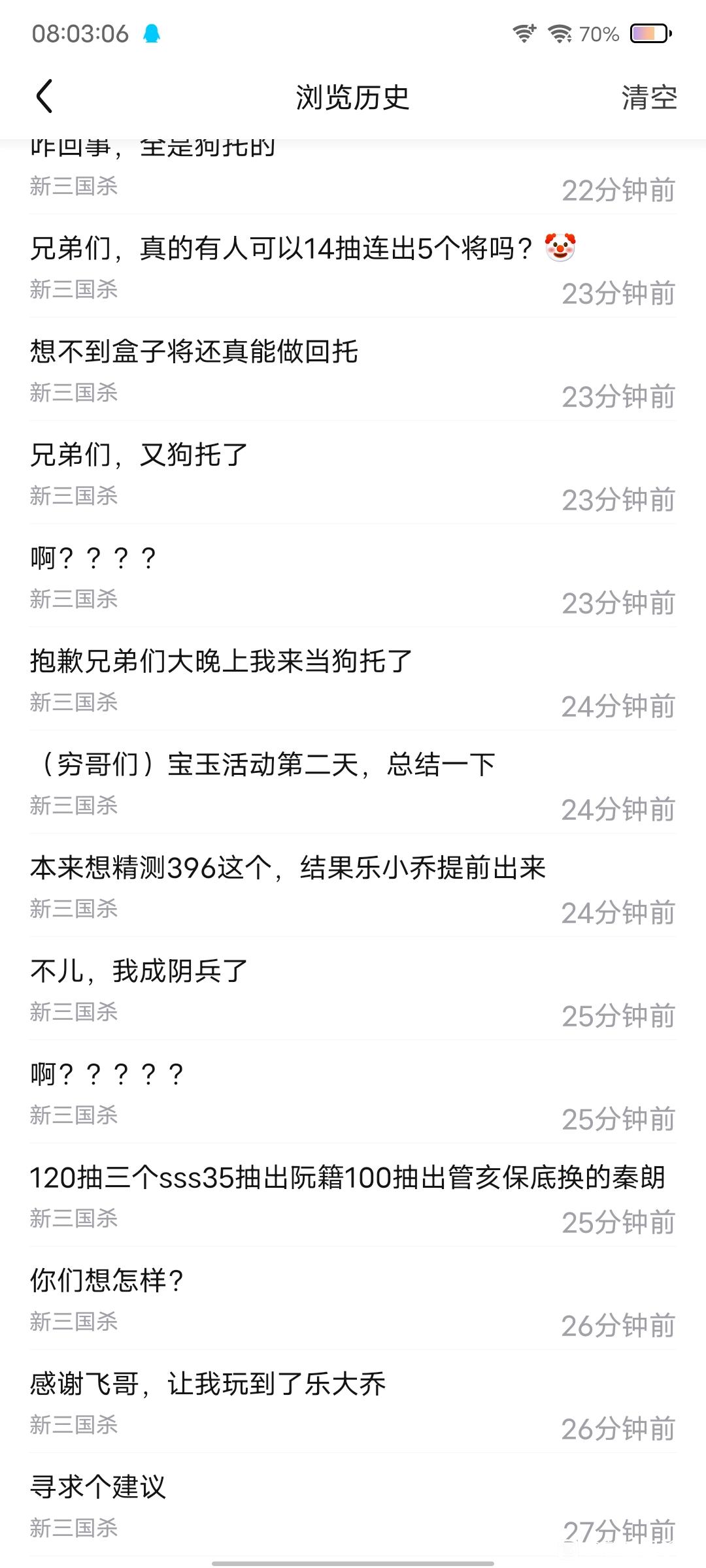Open the post 寻求个建议
The image size is (706, 1568).
(x=353, y=1505)
